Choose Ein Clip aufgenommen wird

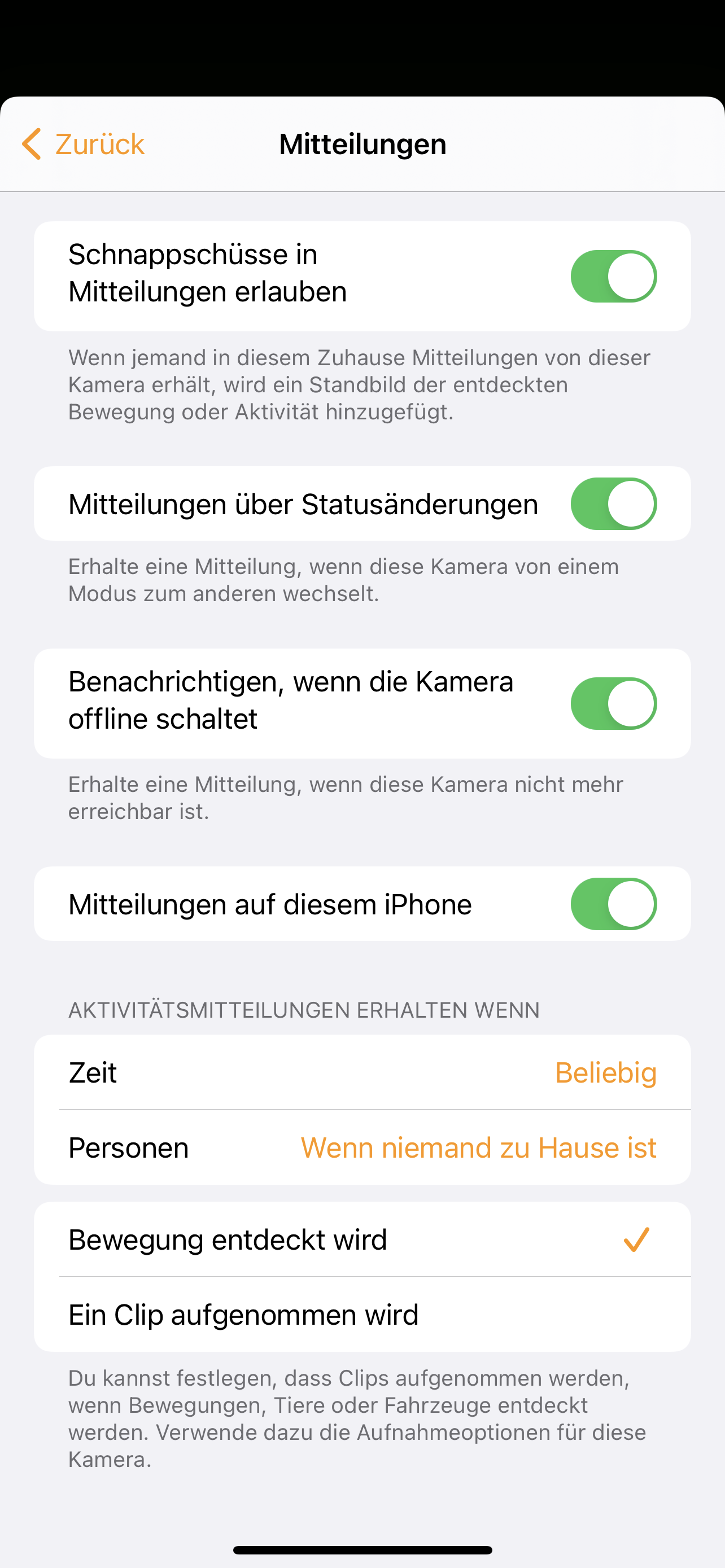coord(362,1315)
